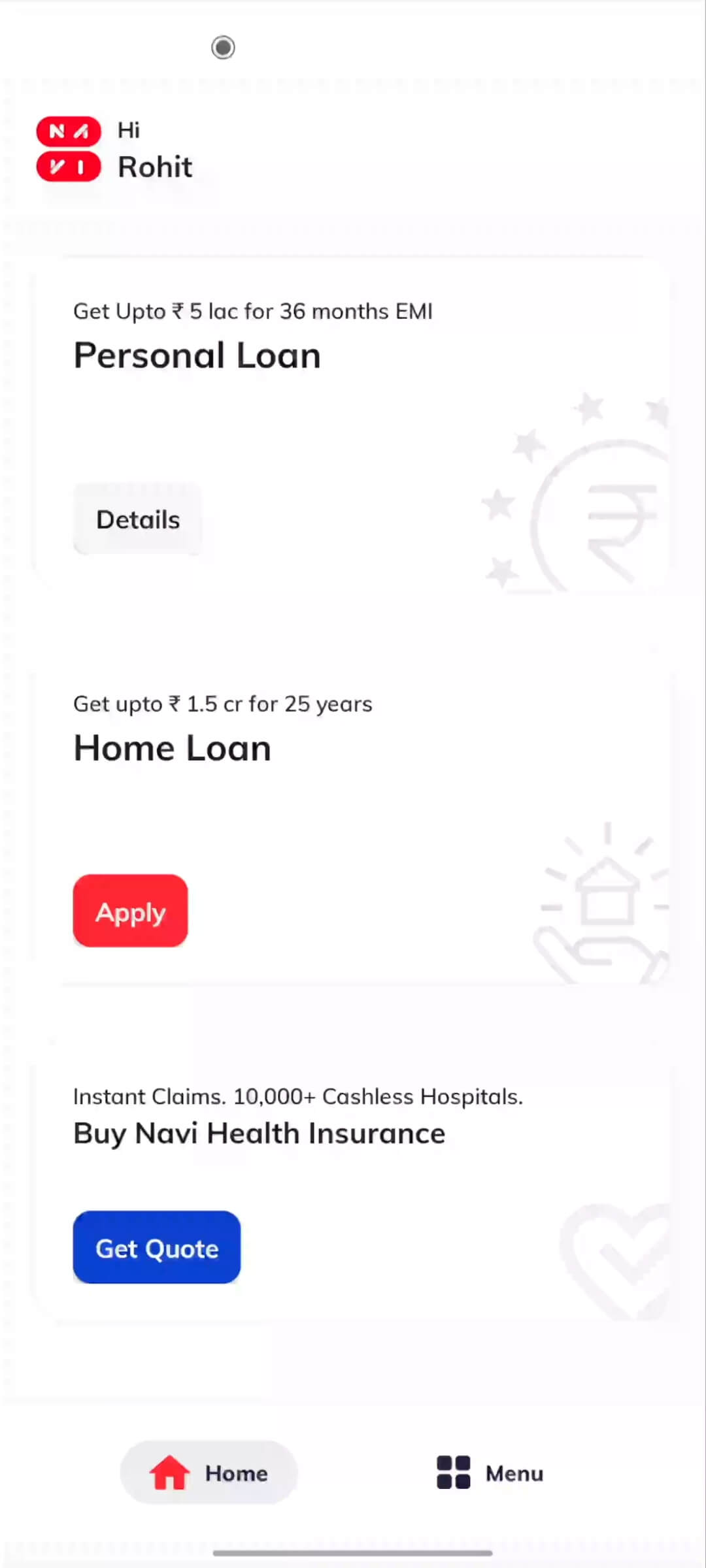Get a quote for Navi Health Insurance
This screenshot has width=706, height=1568.
pos(157,1248)
